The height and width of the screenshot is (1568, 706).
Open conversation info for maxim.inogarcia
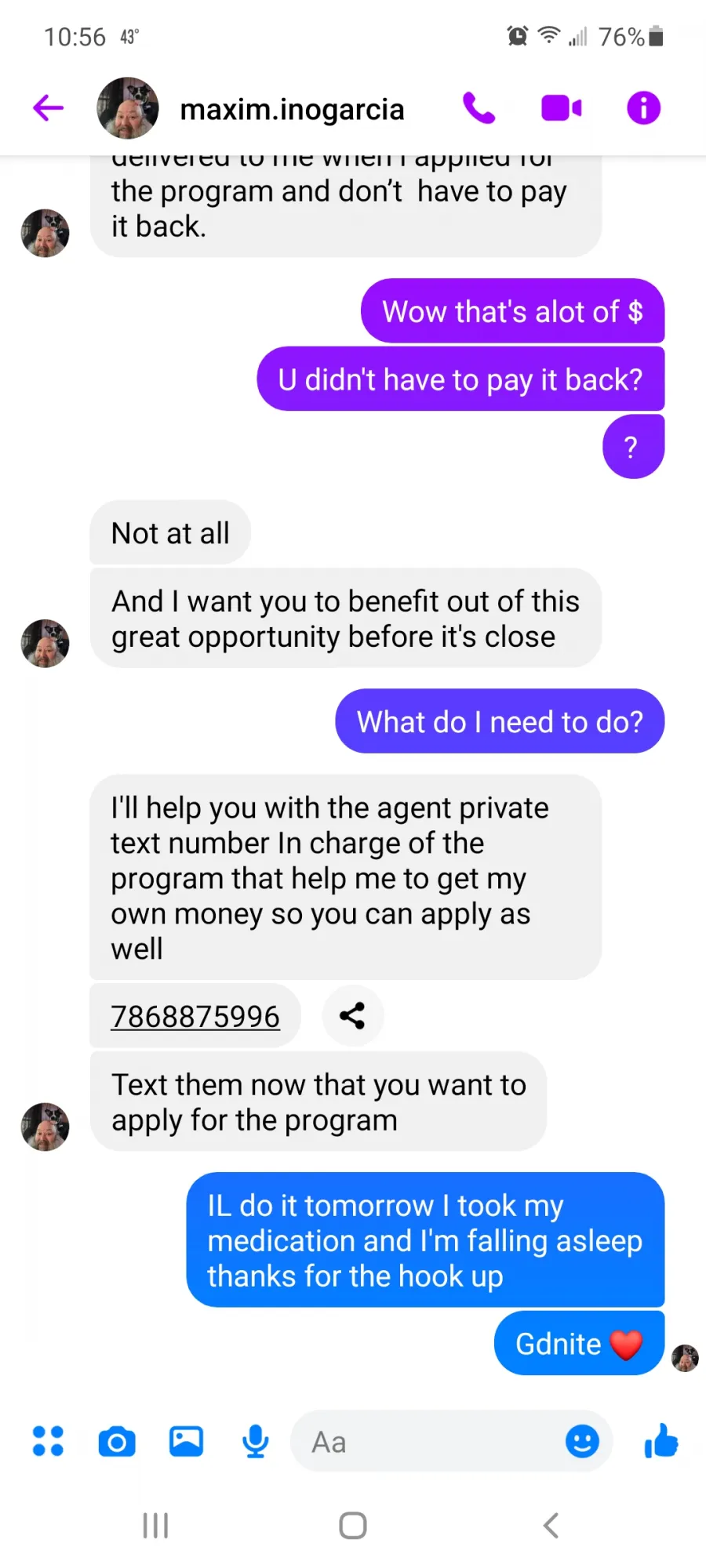pyautogui.click(x=643, y=108)
